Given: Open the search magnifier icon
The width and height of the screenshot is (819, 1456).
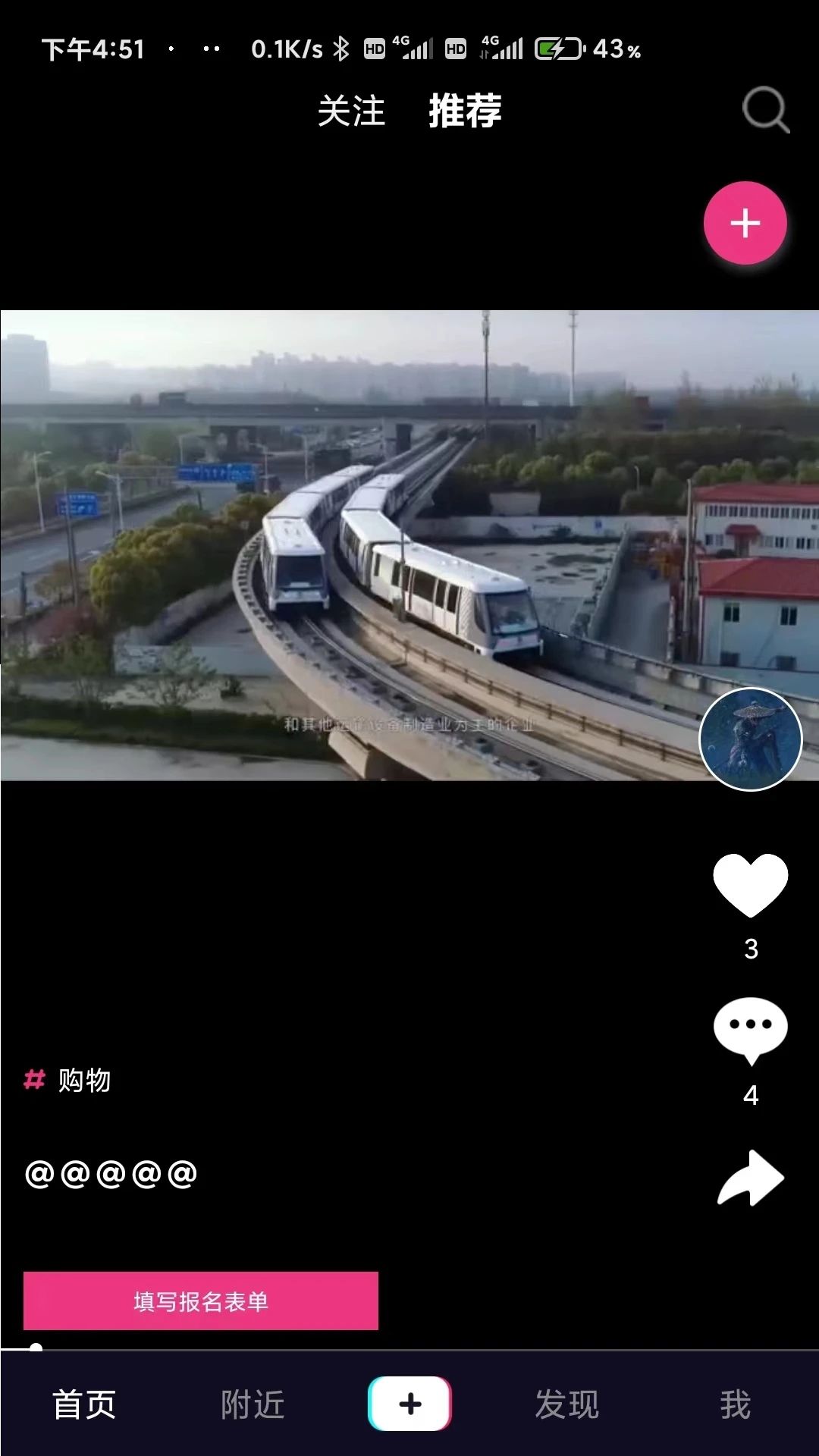Looking at the screenshot, I should click(765, 111).
